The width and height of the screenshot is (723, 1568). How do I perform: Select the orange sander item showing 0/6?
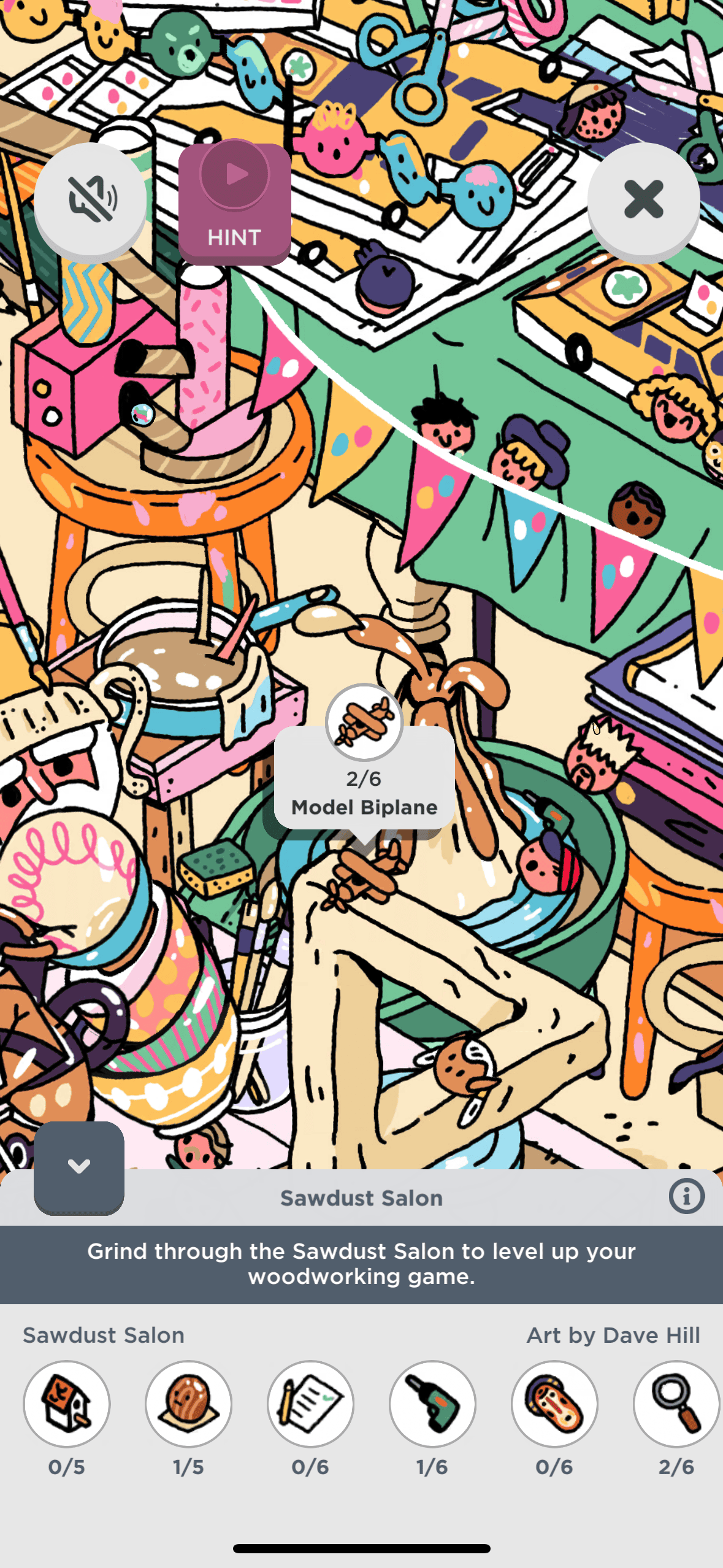554,1404
